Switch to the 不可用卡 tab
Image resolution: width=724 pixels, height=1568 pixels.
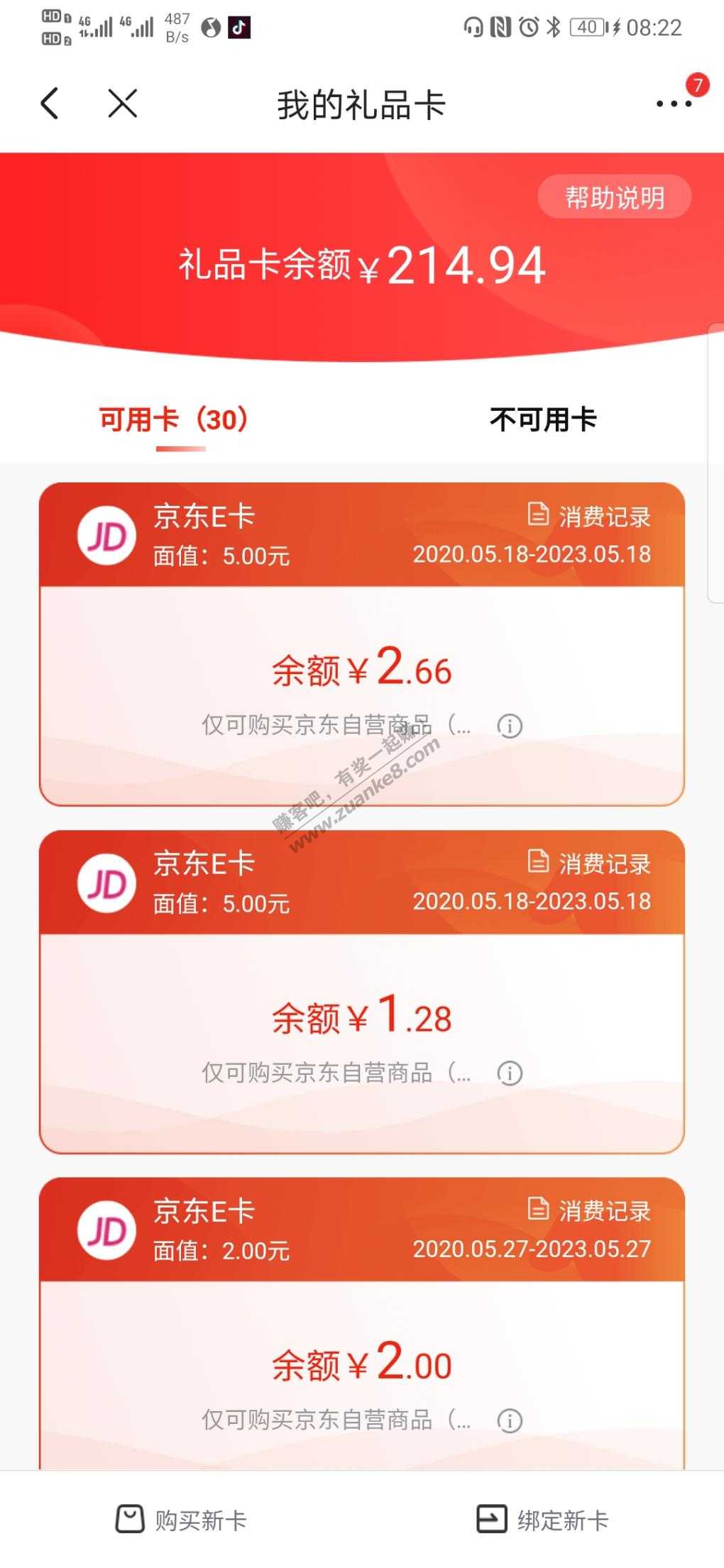(543, 419)
